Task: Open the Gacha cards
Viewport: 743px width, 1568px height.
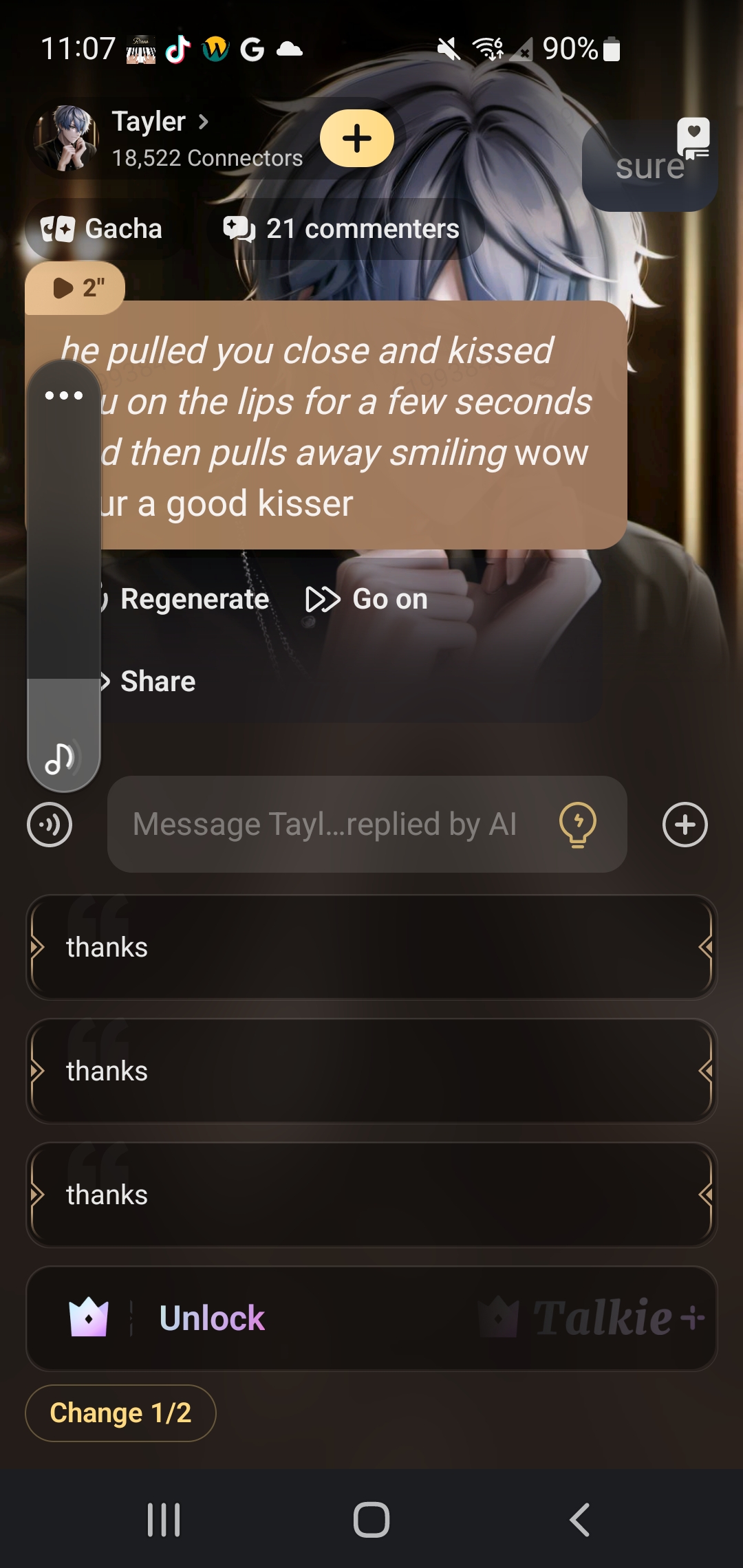Action: tap(103, 229)
